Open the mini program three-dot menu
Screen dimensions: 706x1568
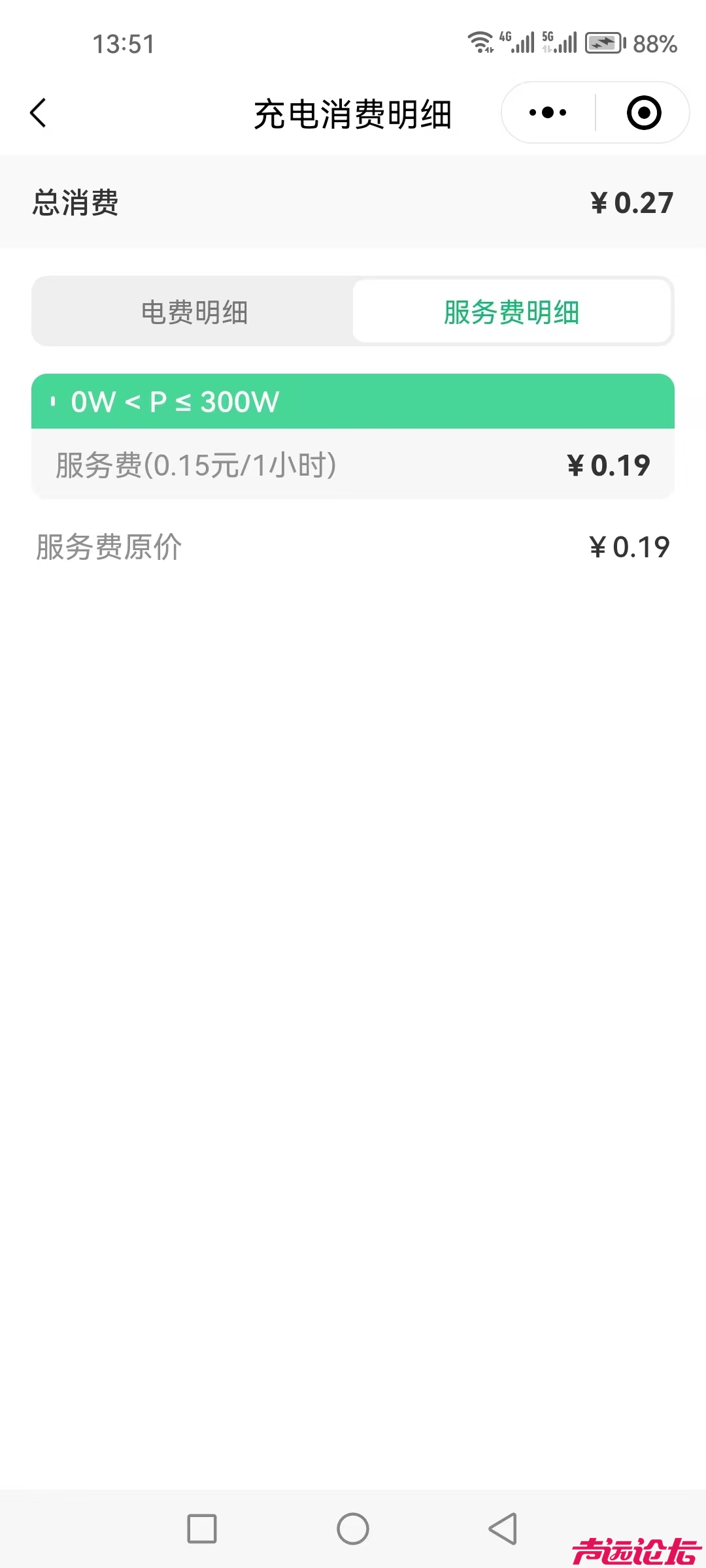pyautogui.click(x=548, y=113)
